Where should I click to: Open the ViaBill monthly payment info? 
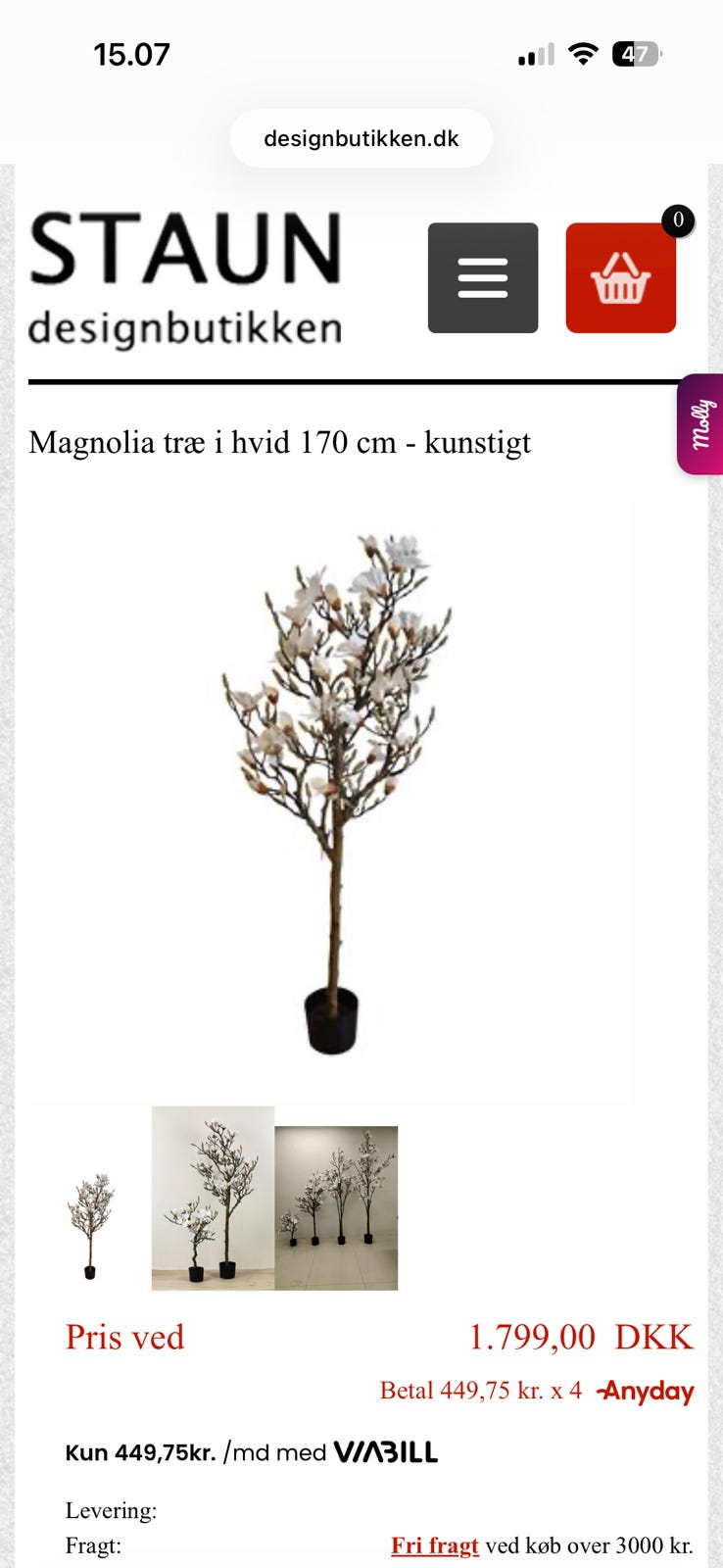pyautogui.click(x=386, y=1451)
